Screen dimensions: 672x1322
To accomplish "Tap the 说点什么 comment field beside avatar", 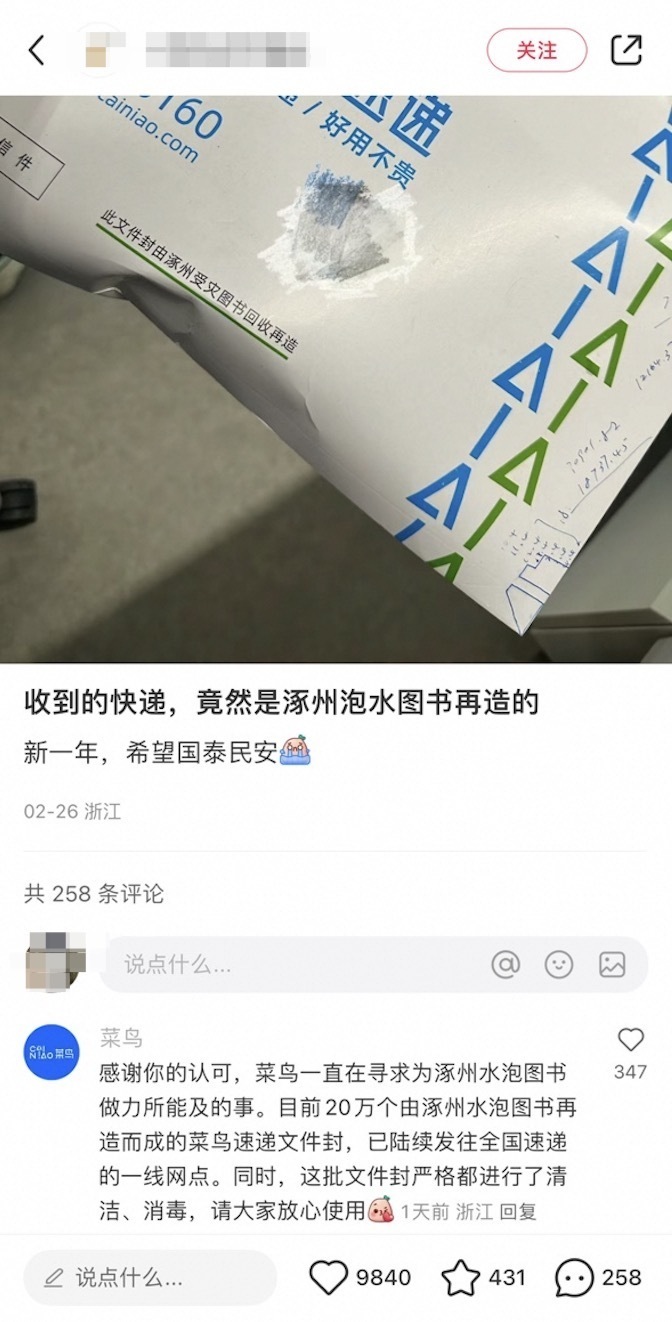I will pos(290,965).
